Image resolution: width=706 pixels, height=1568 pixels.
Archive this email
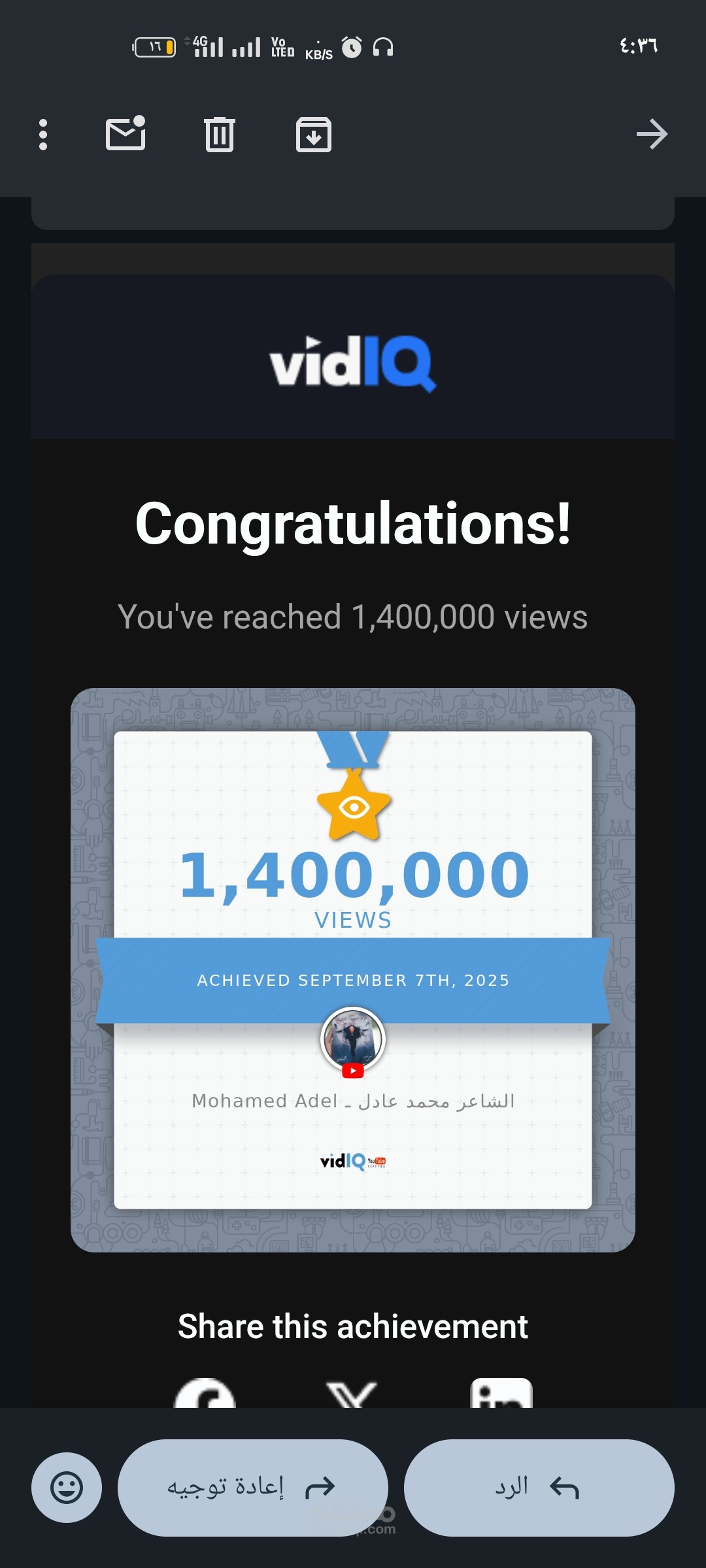click(314, 135)
